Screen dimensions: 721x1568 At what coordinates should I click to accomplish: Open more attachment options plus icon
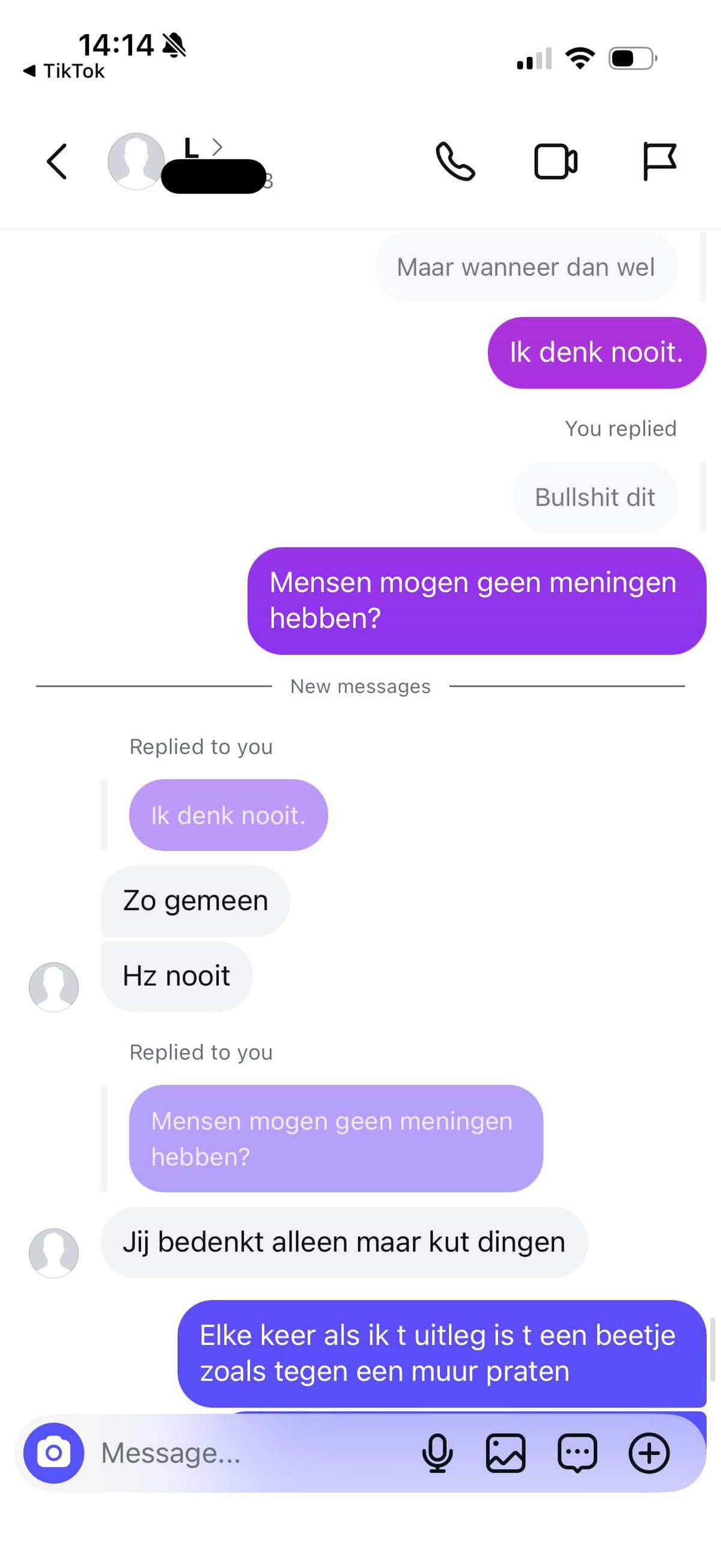(648, 1453)
